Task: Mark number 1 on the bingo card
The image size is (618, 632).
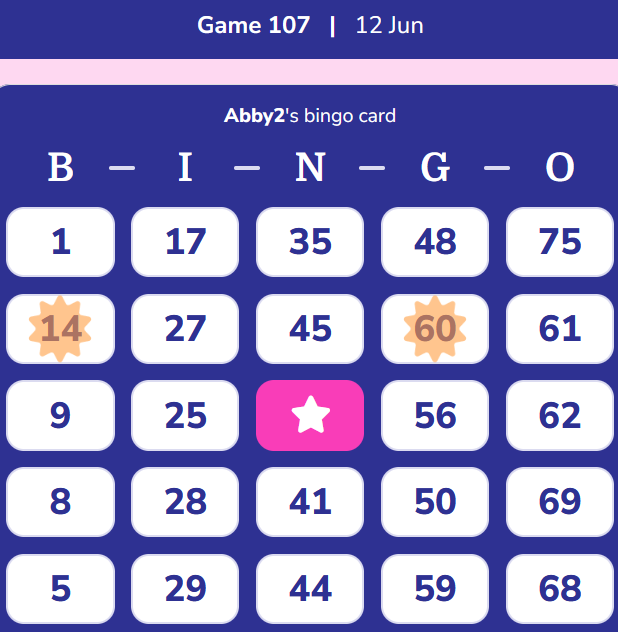Action: (x=60, y=242)
